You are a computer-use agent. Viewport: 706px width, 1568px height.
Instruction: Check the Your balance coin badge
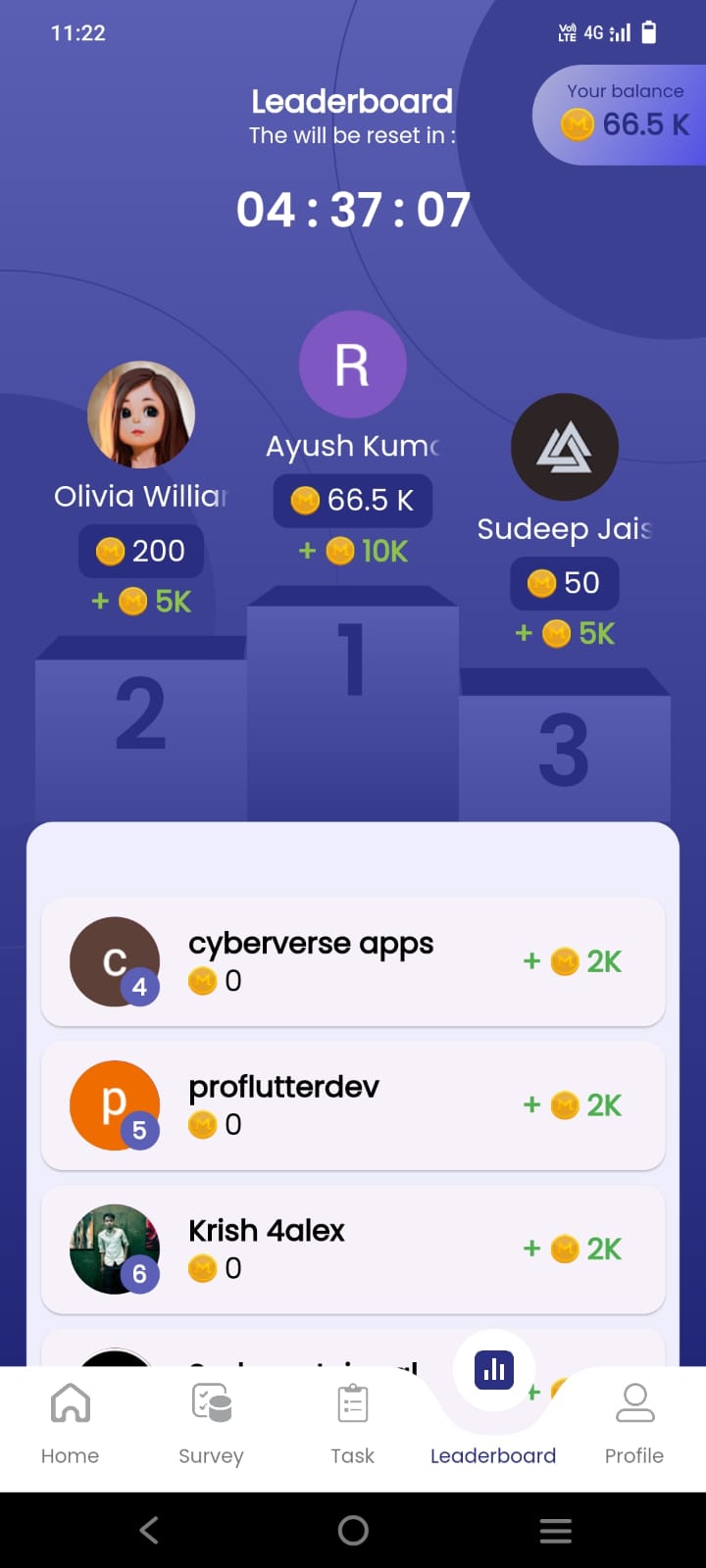624,115
